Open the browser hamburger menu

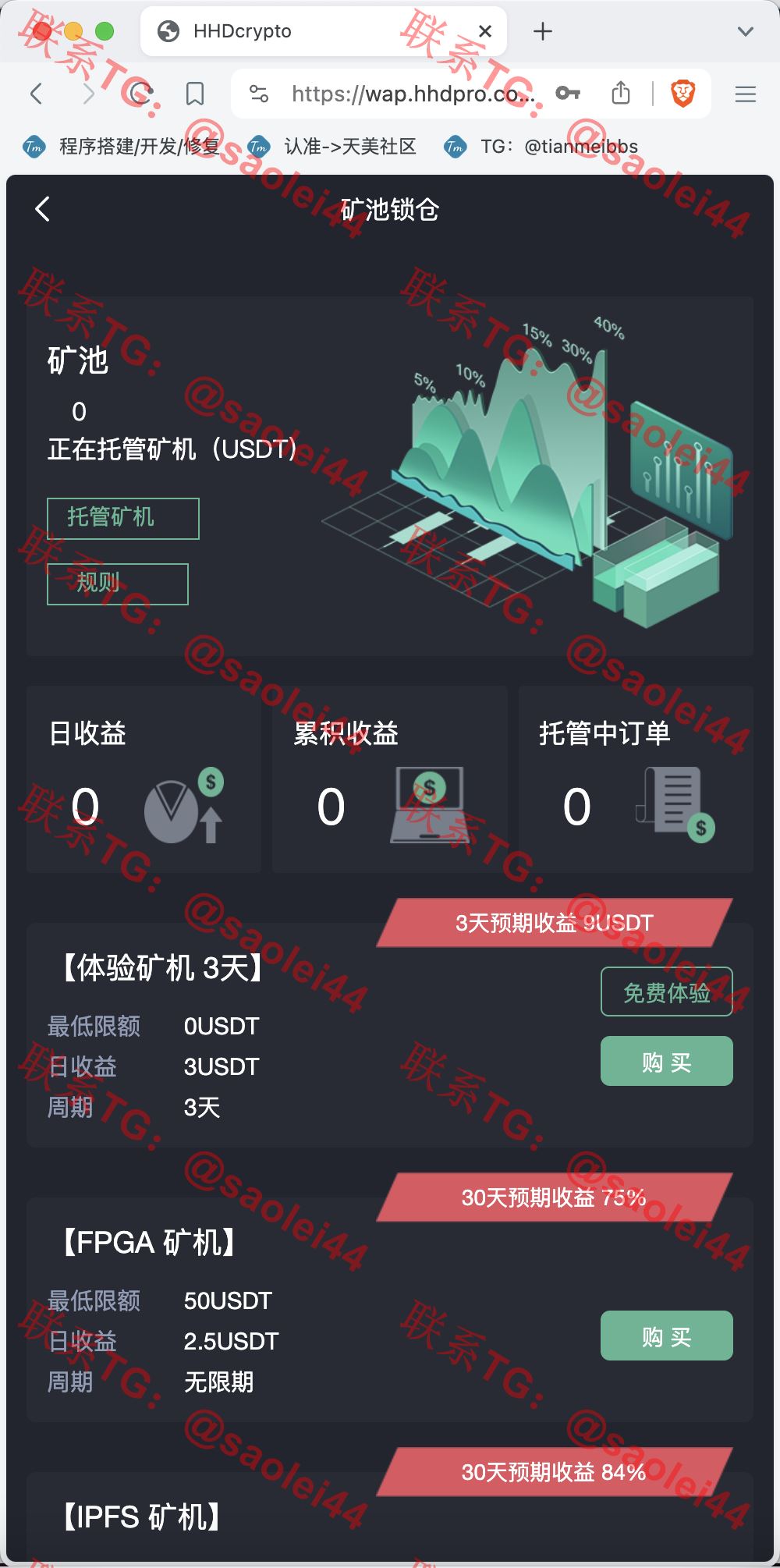click(746, 94)
